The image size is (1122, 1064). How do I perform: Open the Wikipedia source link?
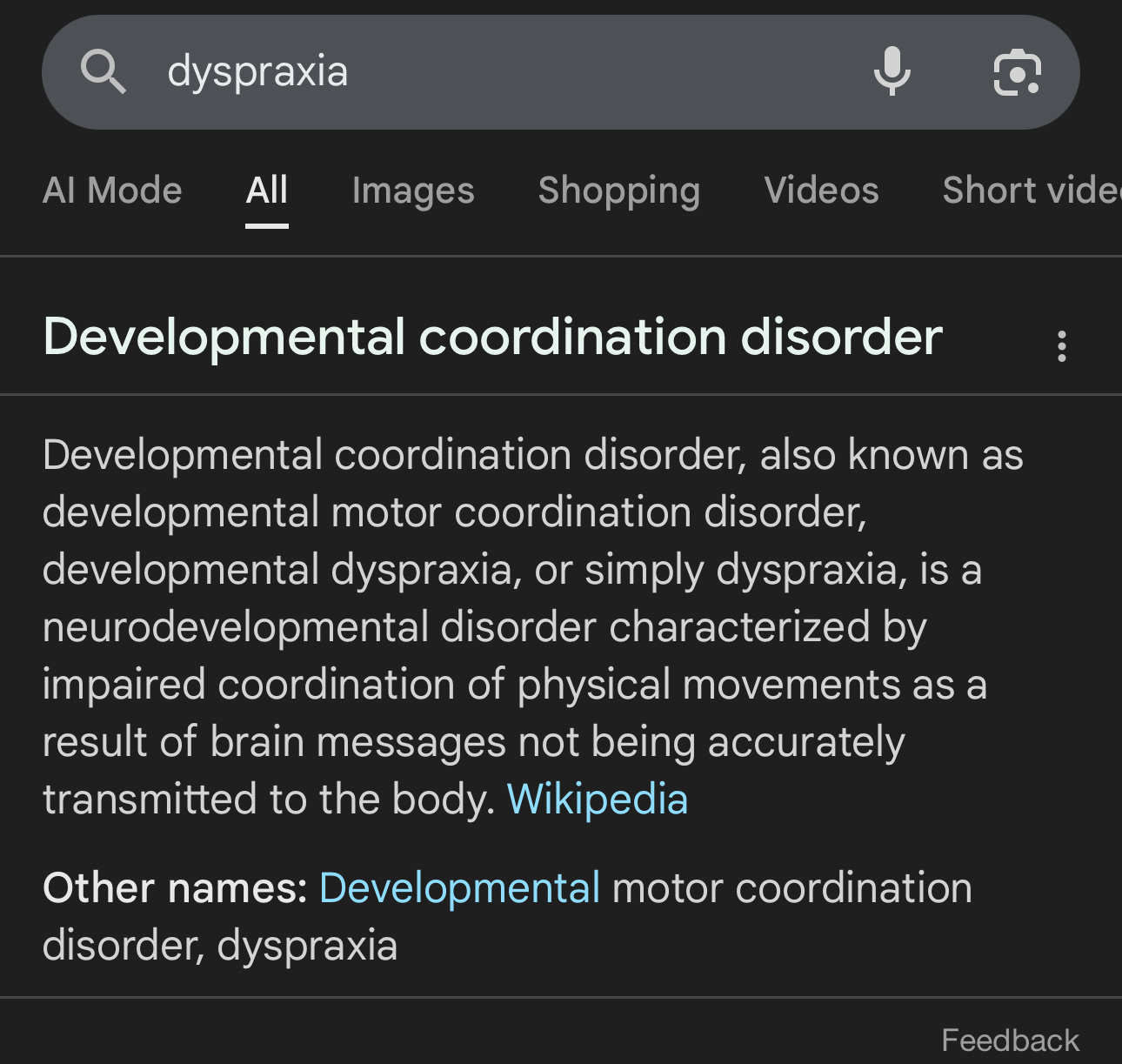coord(598,799)
